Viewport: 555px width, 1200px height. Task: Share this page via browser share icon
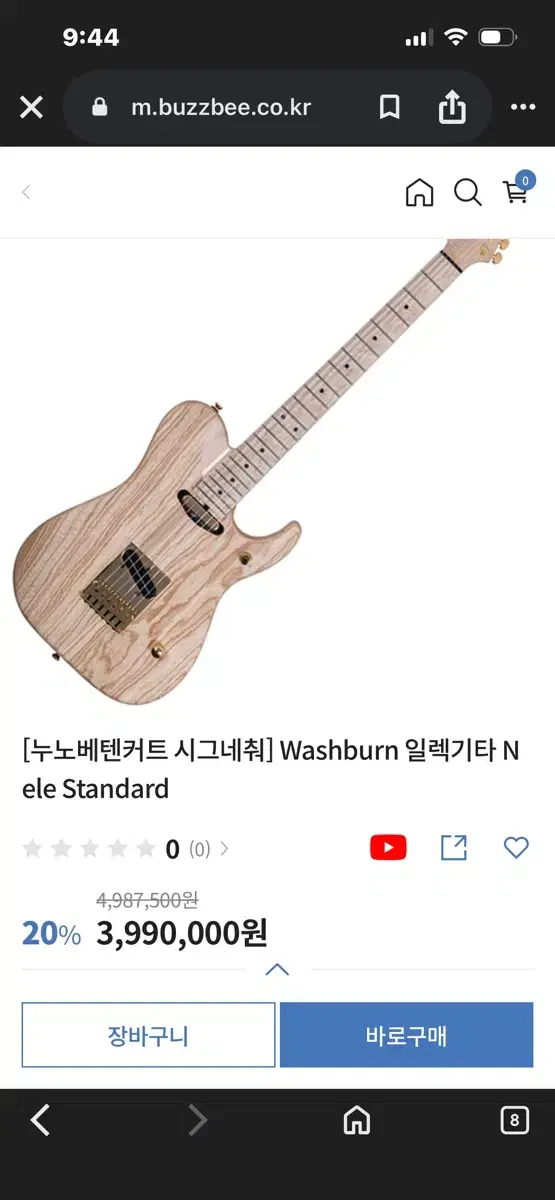(x=453, y=106)
